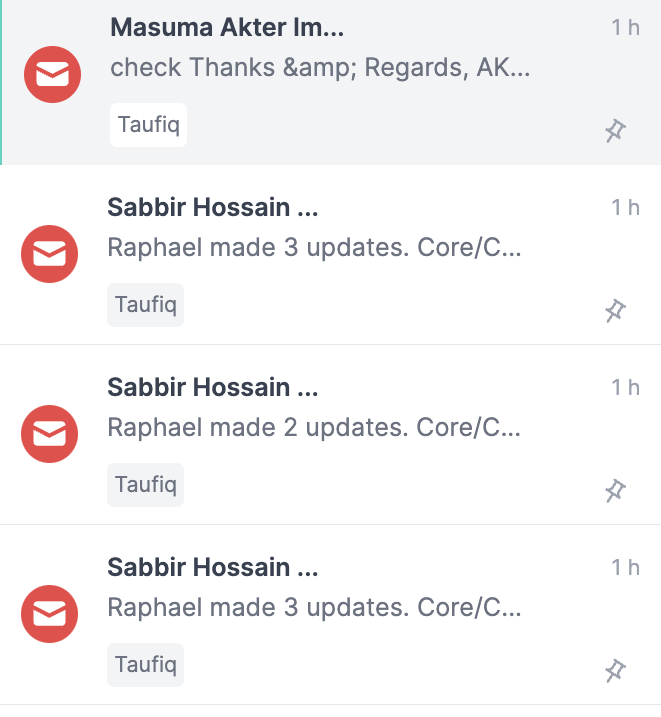661x717 pixels.
Task: Pin the Masuma Akter conversation
Action: (615, 131)
